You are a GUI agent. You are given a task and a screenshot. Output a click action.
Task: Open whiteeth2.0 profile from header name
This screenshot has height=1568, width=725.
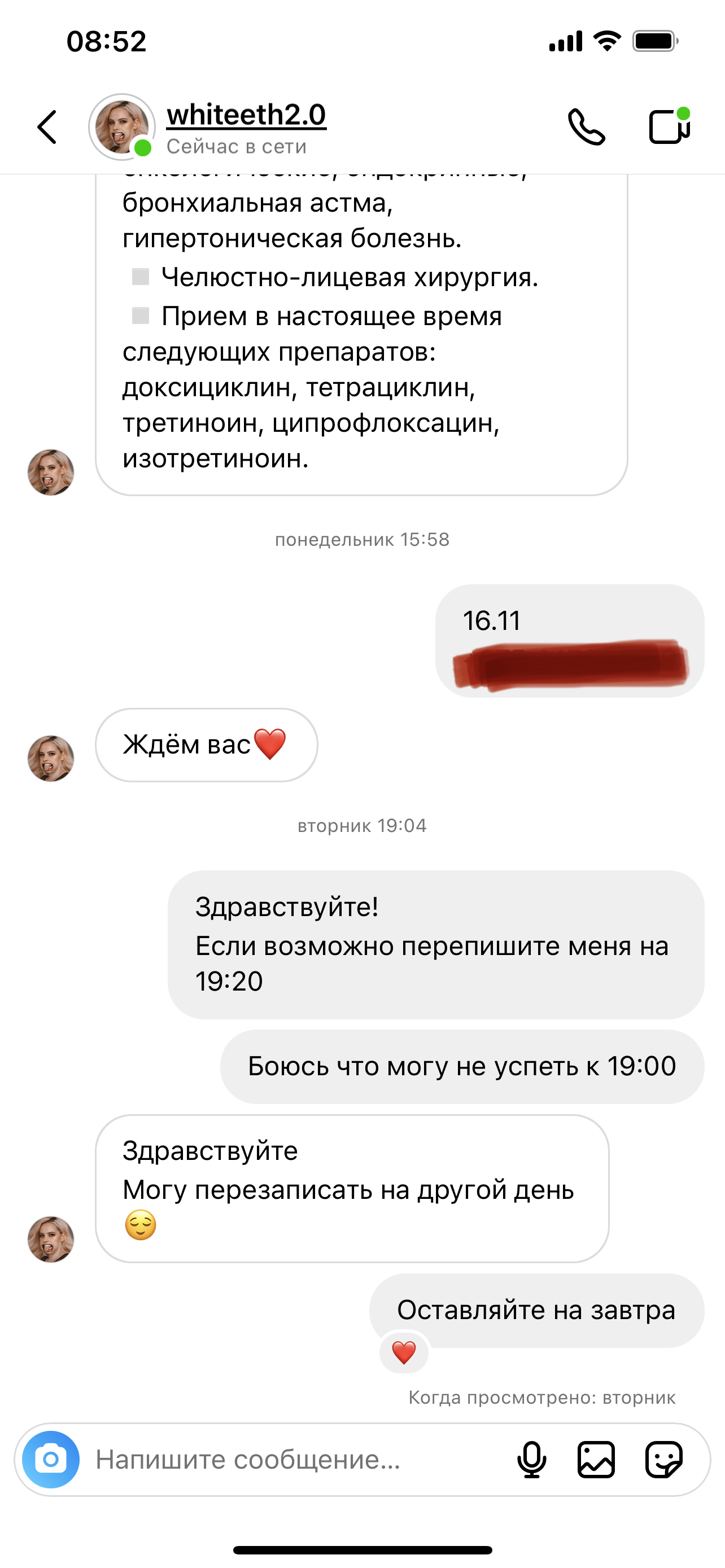click(x=246, y=115)
